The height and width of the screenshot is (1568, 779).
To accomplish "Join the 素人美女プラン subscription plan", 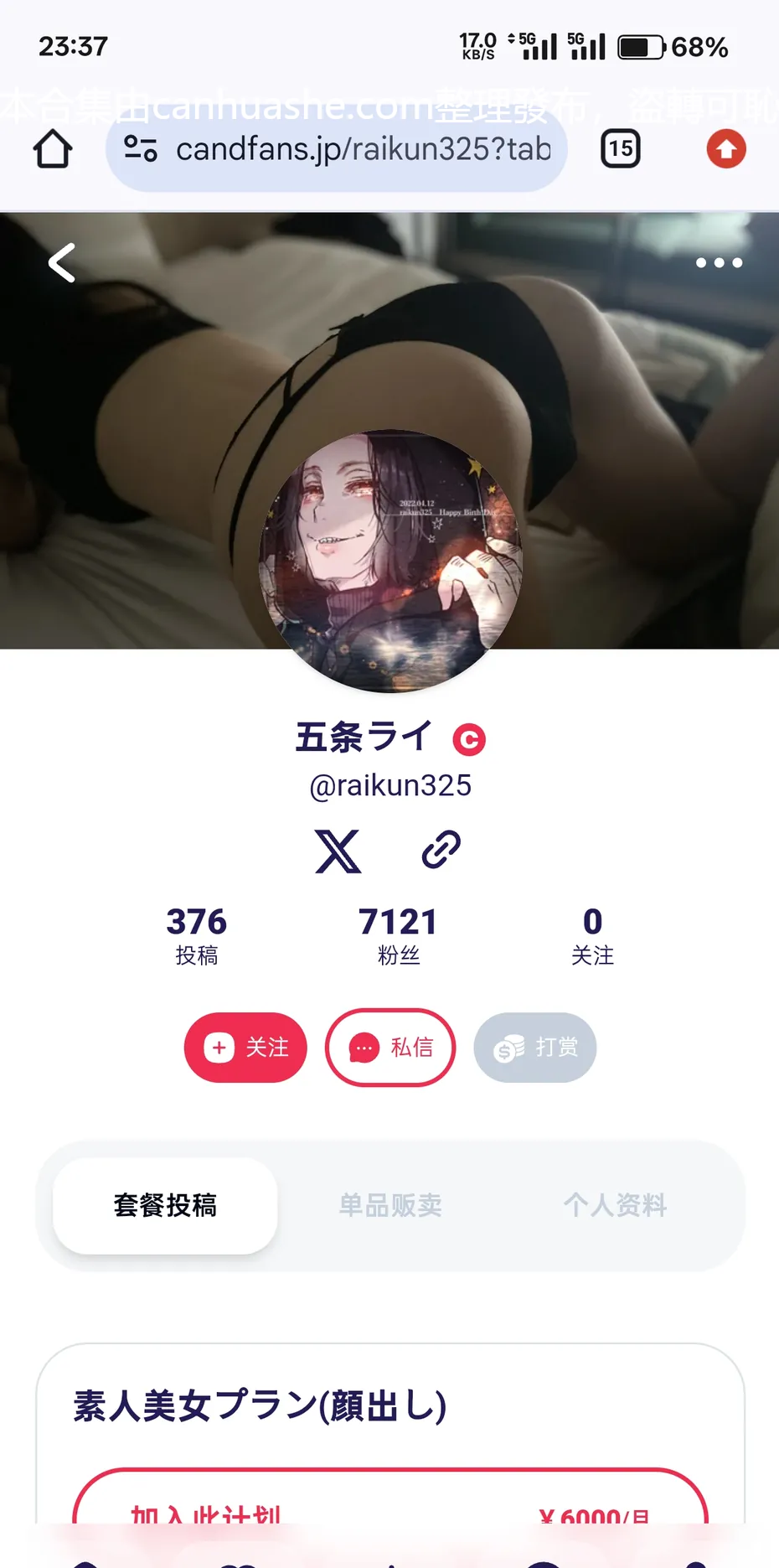I will coord(390,1508).
